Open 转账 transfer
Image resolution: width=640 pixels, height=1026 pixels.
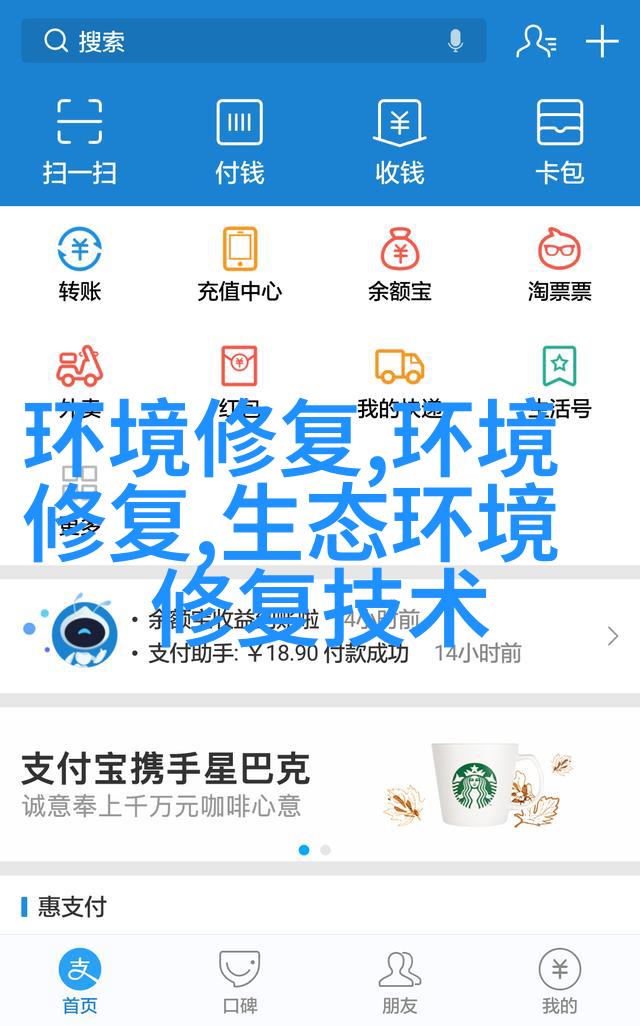pyautogui.click(x=80, y=265)
